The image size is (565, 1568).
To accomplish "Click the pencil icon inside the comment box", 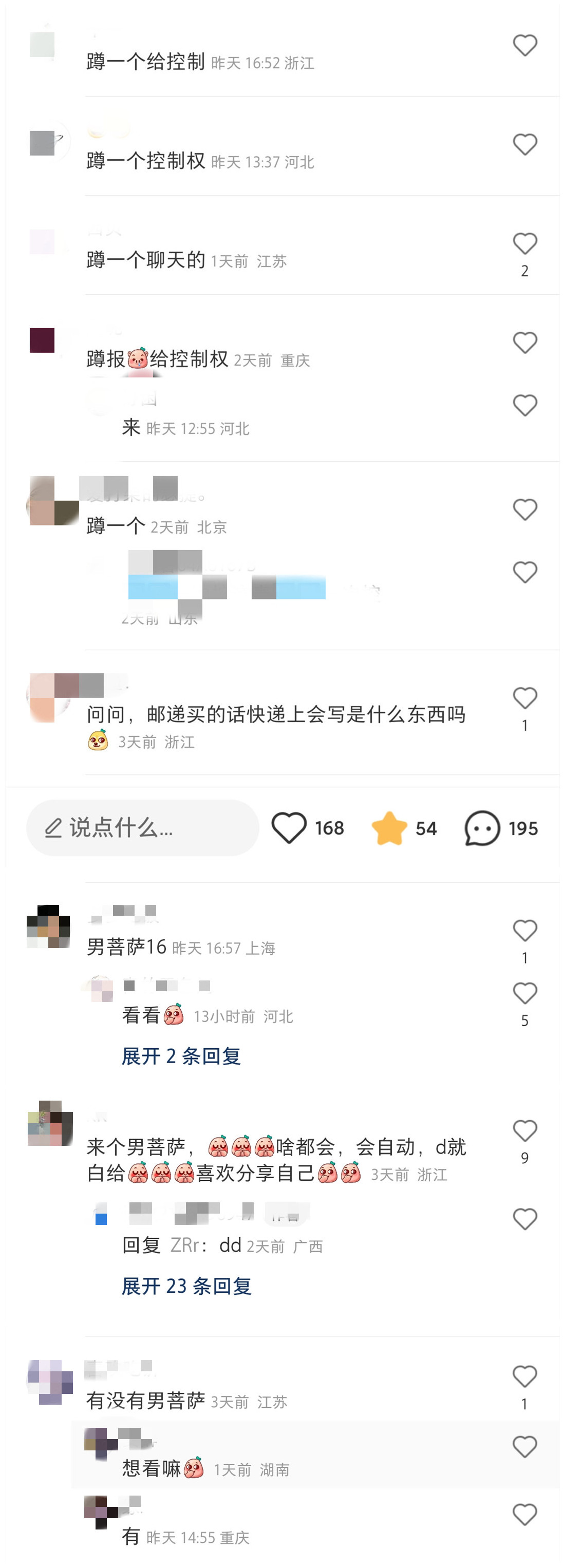I will [x=53, y=828].
